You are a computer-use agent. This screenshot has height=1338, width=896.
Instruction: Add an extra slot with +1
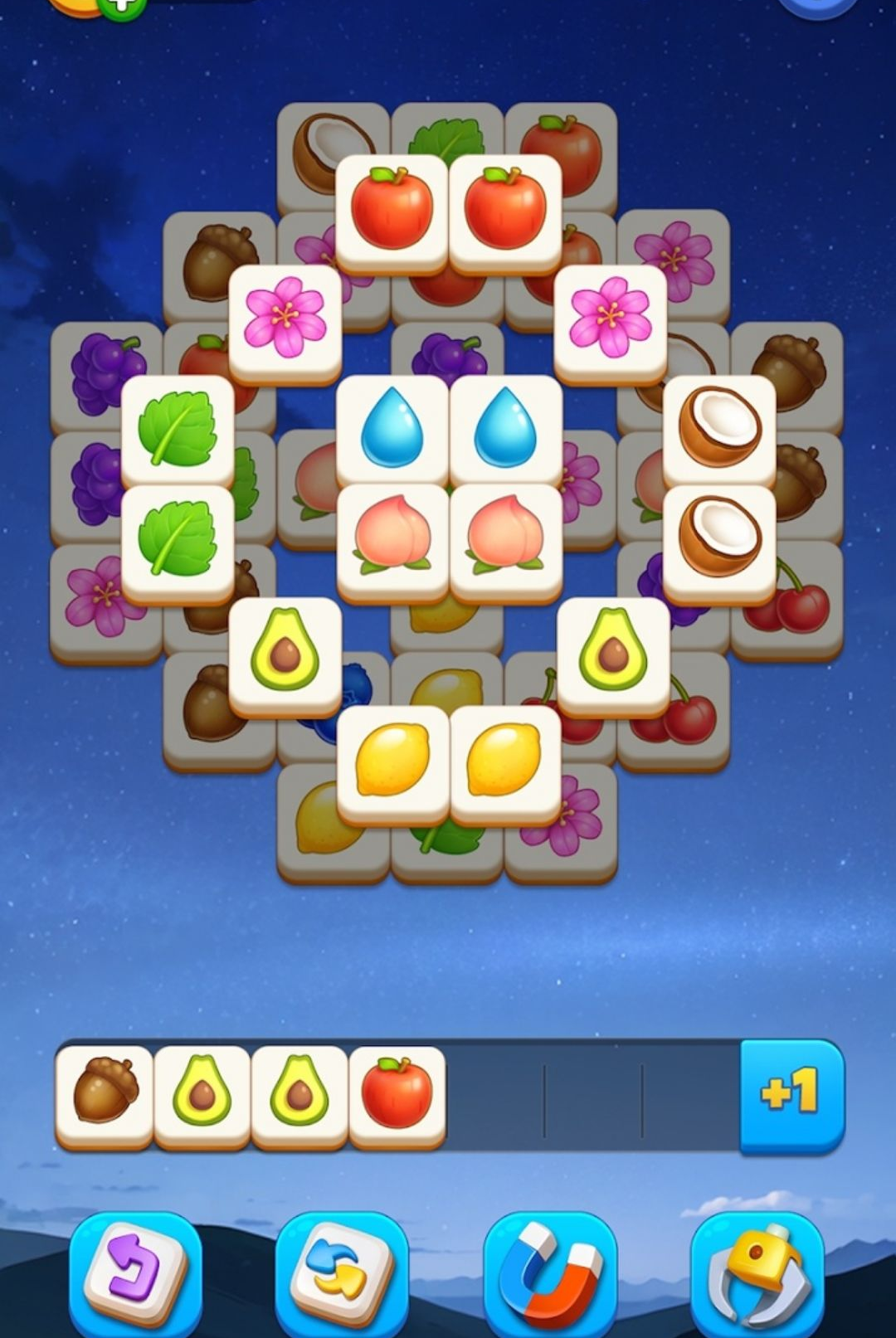(792, 1094)
